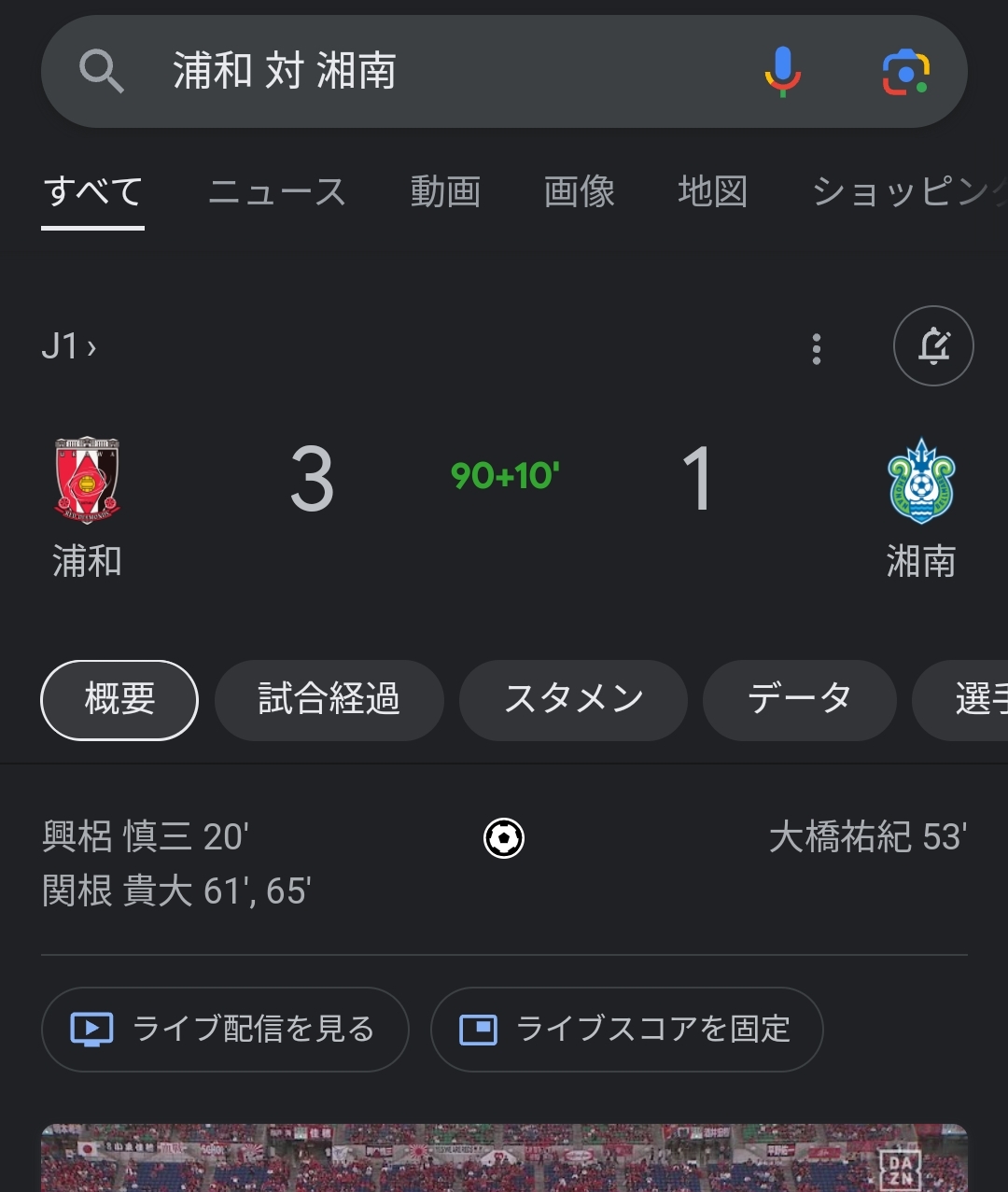Open the 浦和 team page
Image resolution: width=1008 pixels, height=1192 pixels.
(x=87, y=506)
